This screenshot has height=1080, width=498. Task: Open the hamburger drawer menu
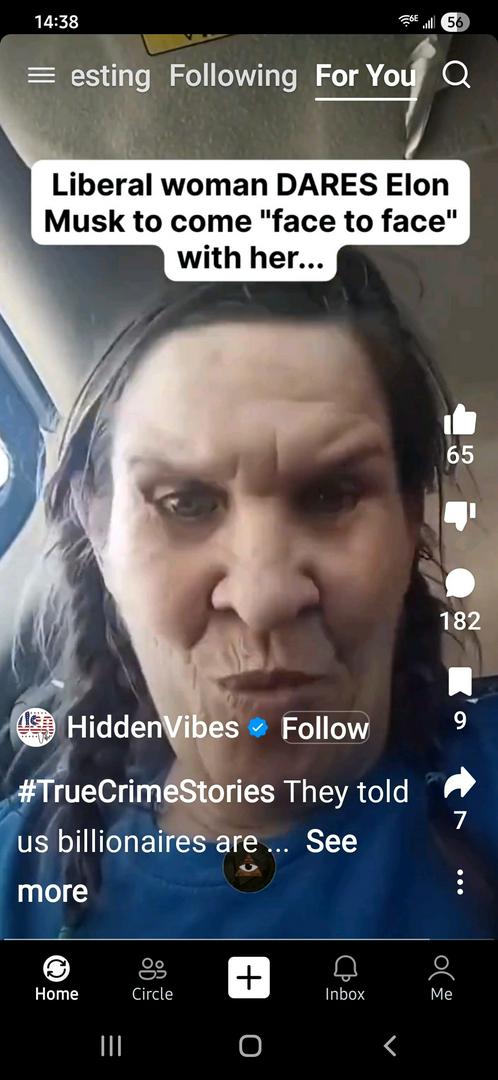41,76
